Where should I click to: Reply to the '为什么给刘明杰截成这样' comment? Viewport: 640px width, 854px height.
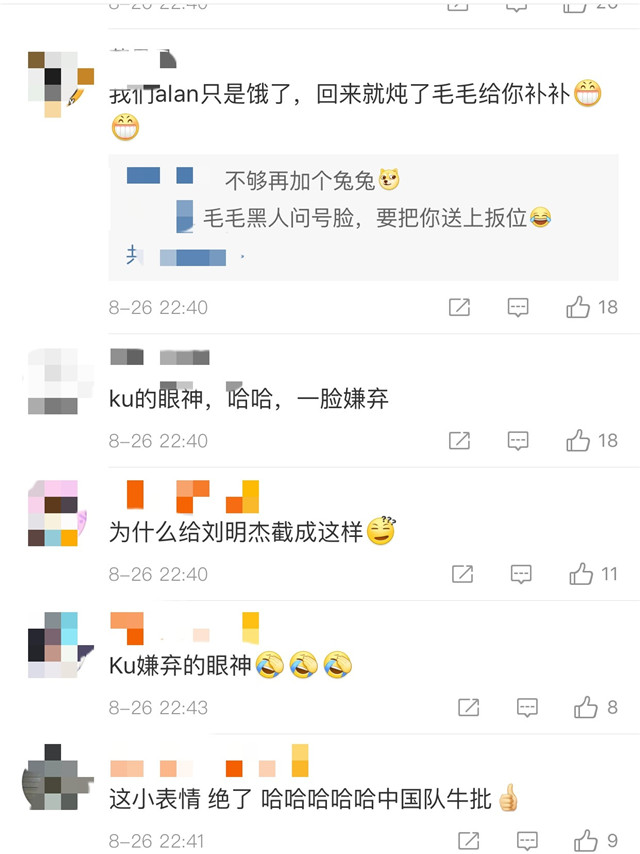[x=521, y=574]
